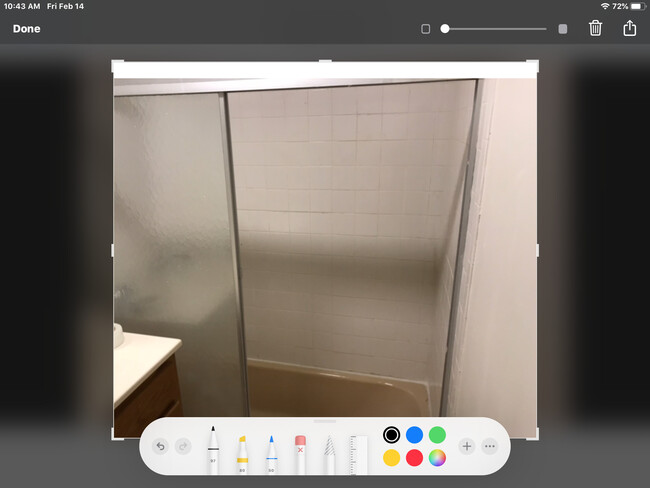Screen dimensions: 650x488
Task: Select the yellow highlighter tool
Action: coord(242,452)
